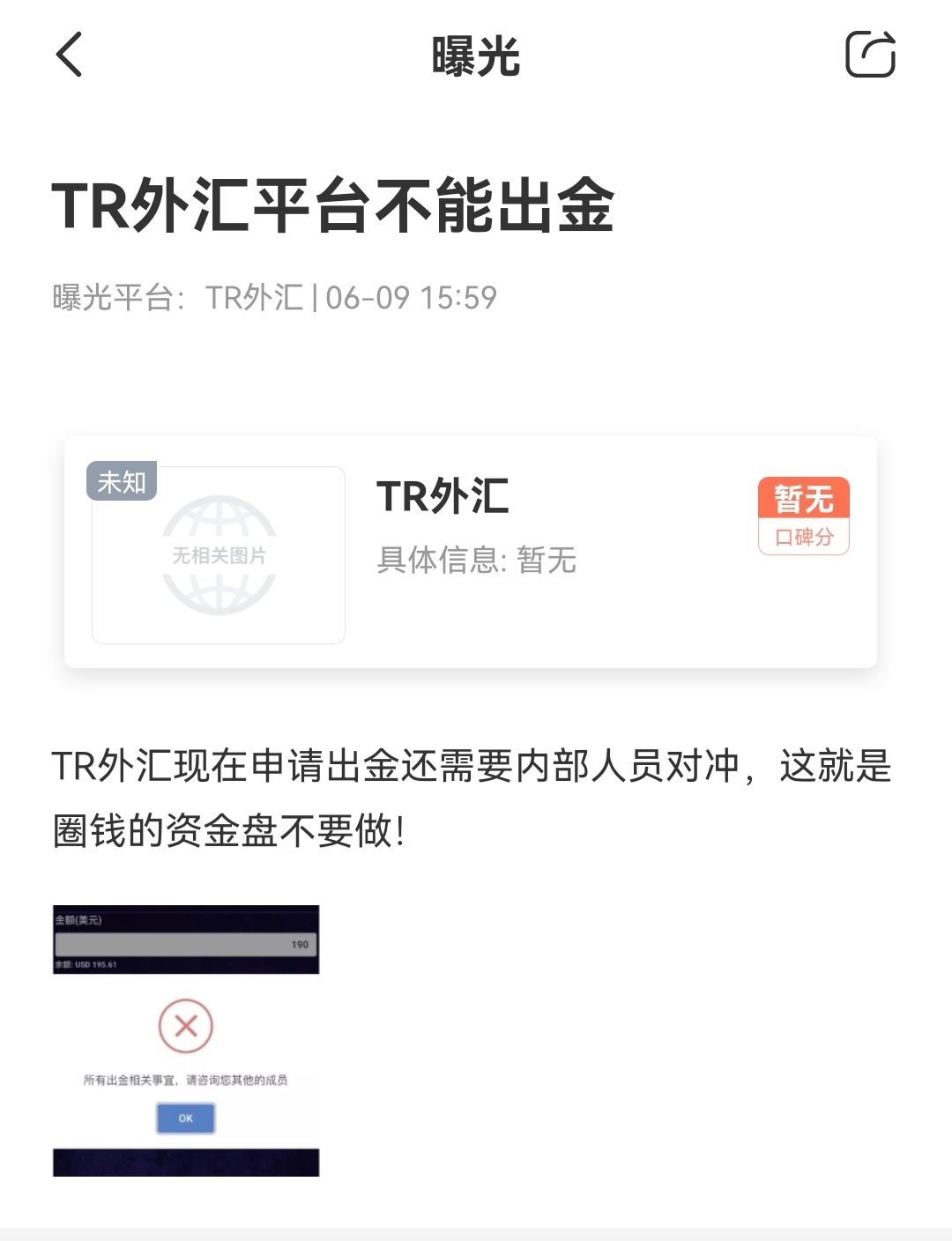The image size is (952, 1241).
Task: Go back from the 曝光 page
Action: (69, 55)
